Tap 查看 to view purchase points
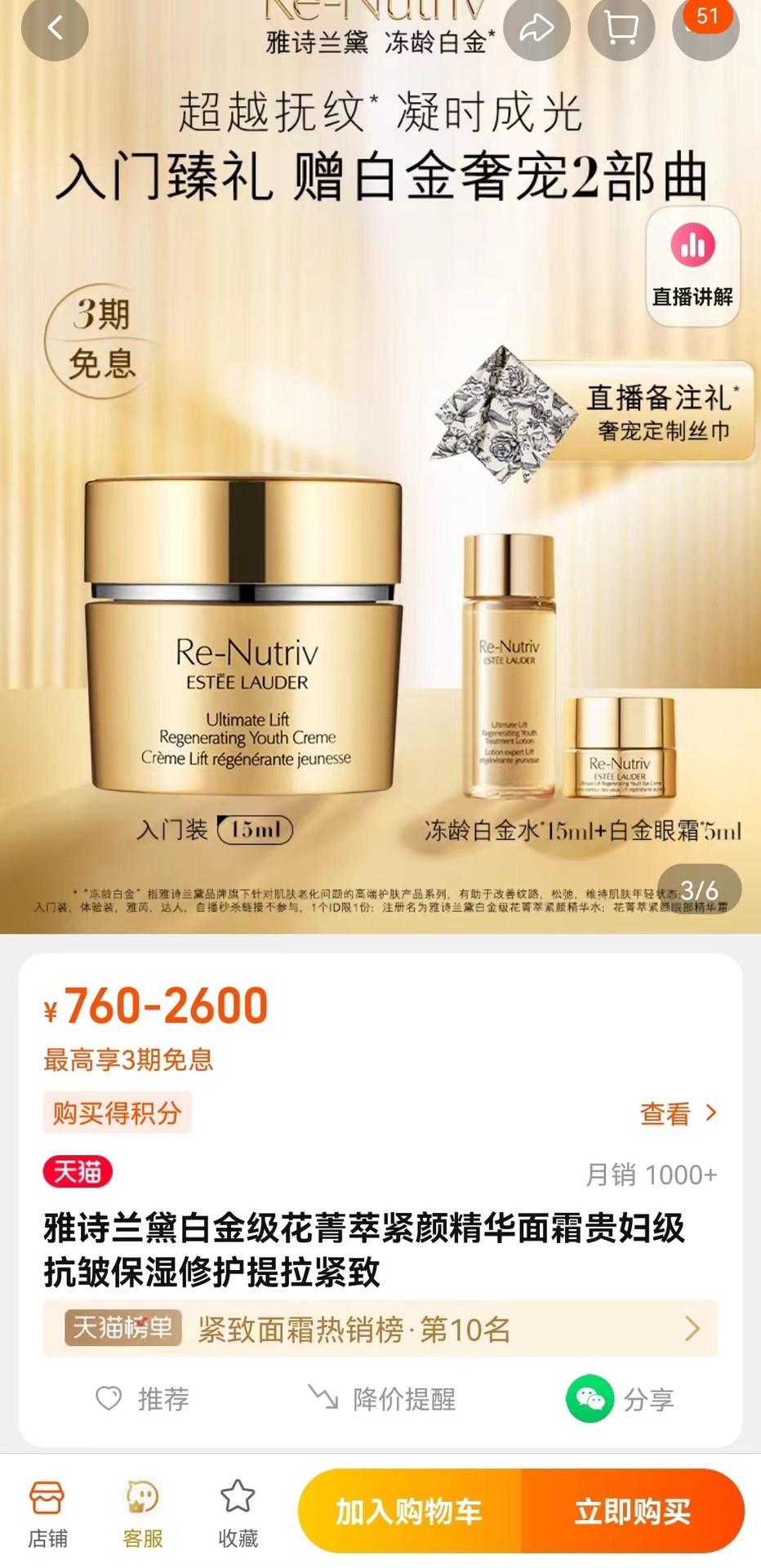This screenshot has width=761, height=1568. pyautogui.click(x=679, y=1113)
